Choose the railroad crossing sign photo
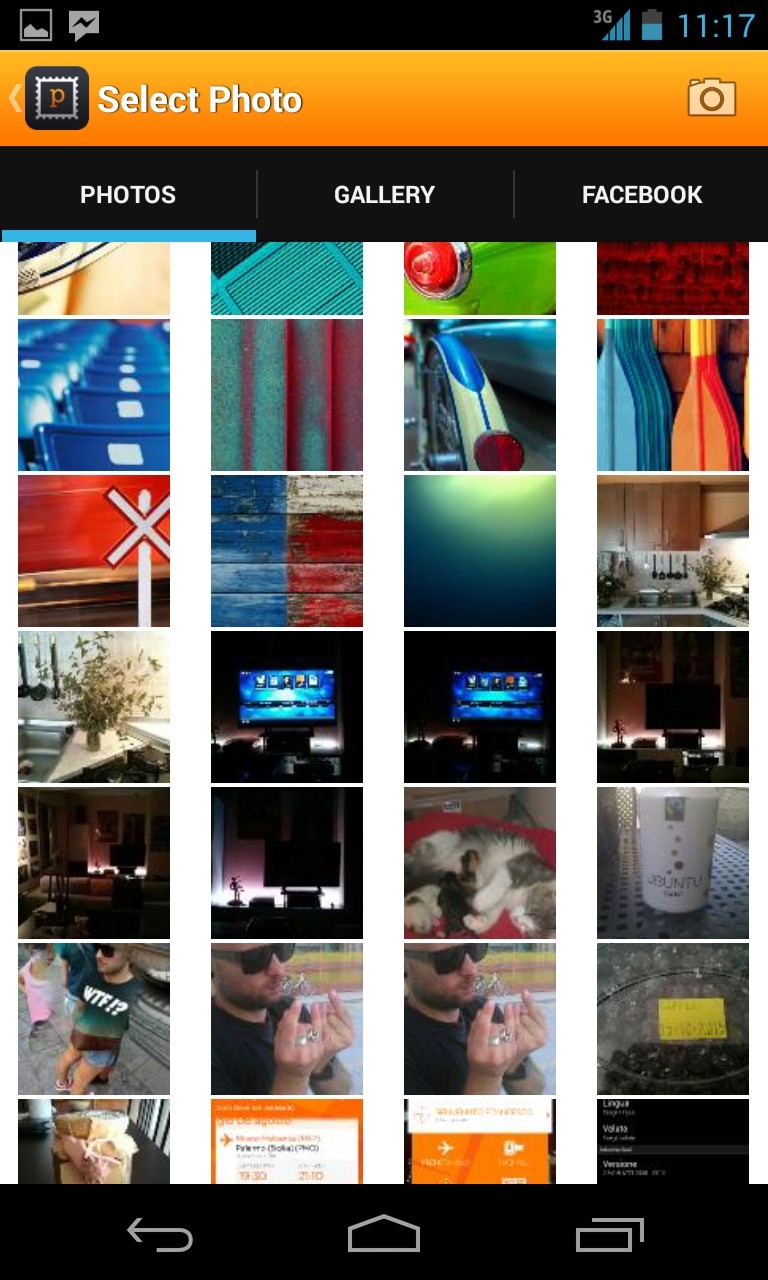 click(x=94, y=551)
